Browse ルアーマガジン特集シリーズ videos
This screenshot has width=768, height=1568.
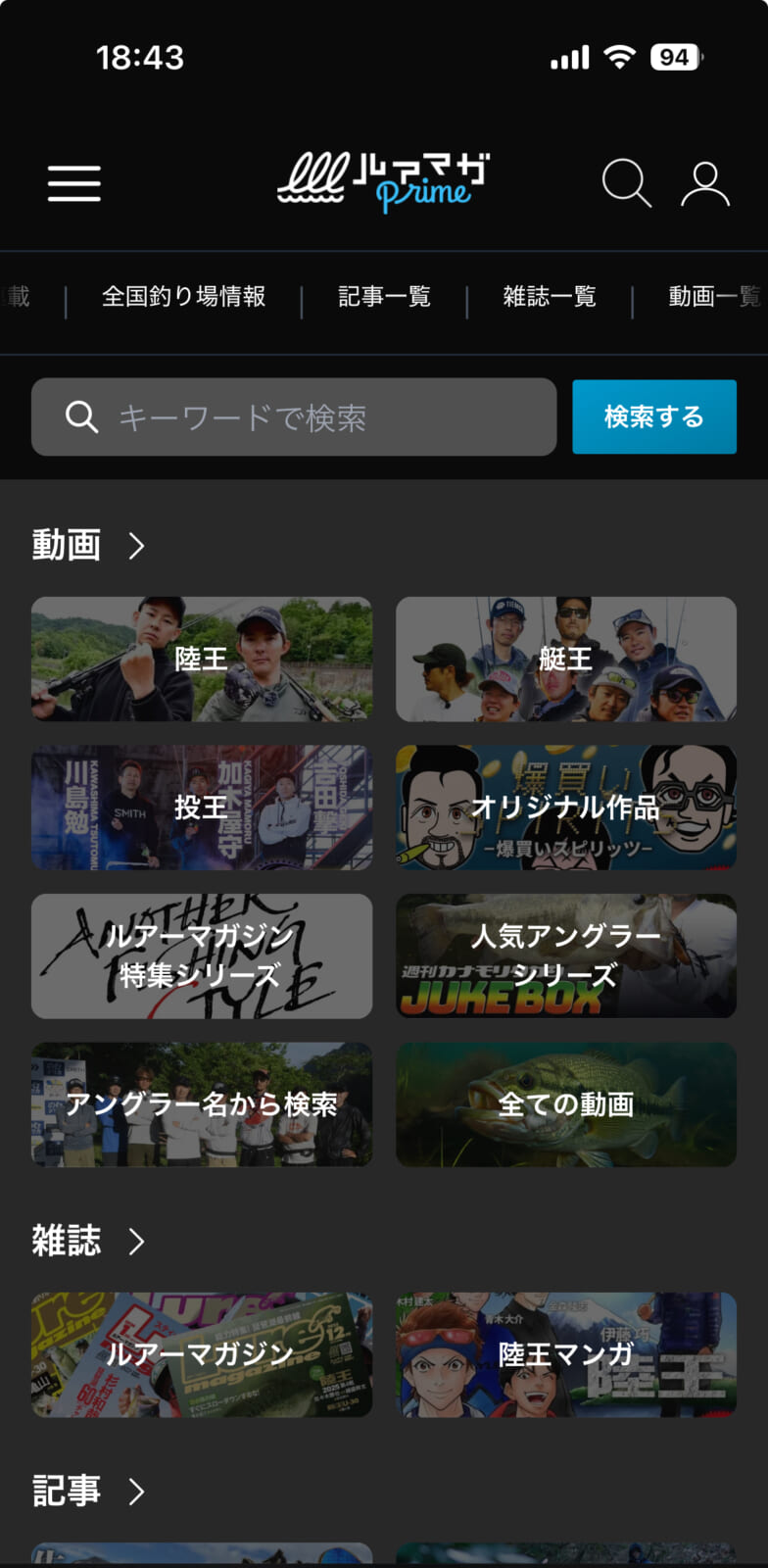pos(202,956)
